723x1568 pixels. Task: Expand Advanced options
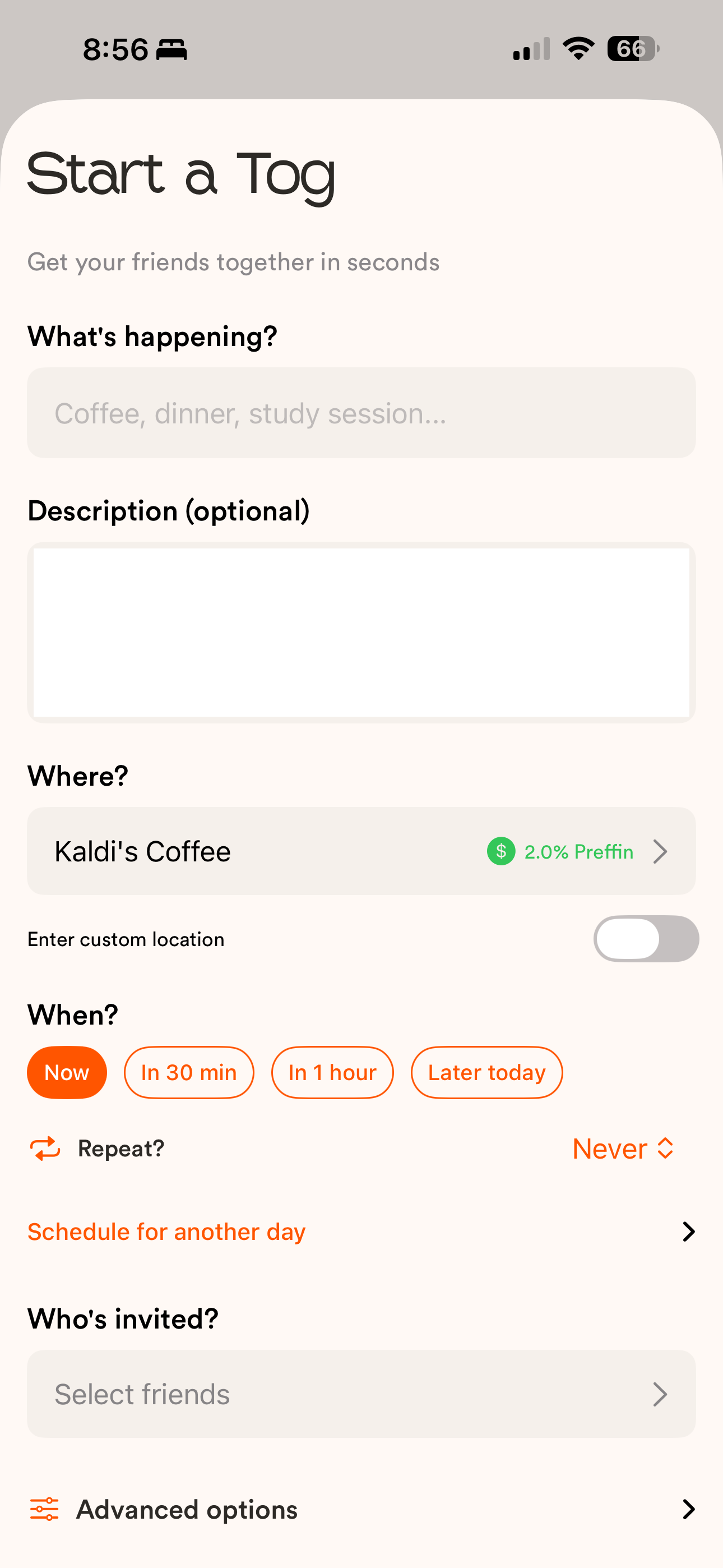pos(361,1510)
